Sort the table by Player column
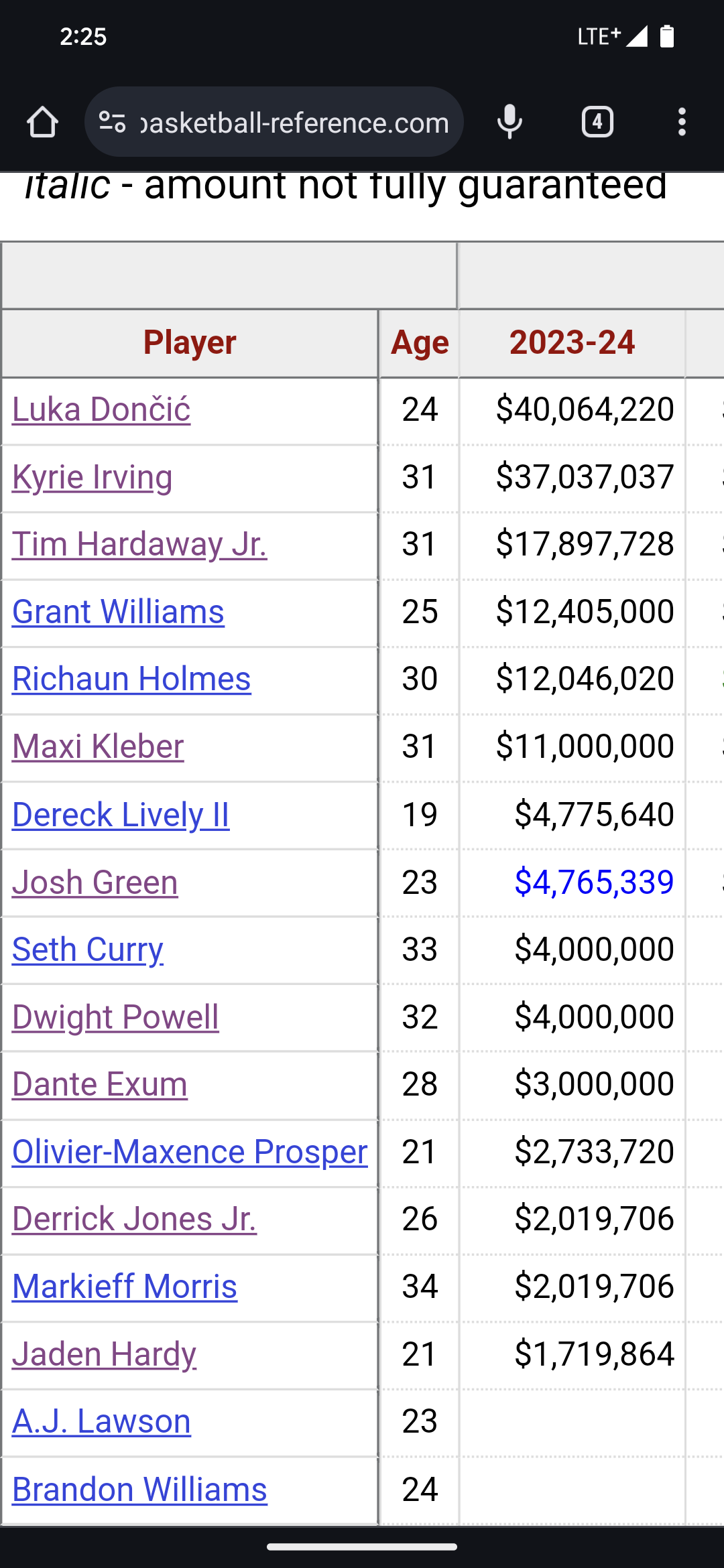Screen dimensions: 724x1568 (x=190, y=342)
